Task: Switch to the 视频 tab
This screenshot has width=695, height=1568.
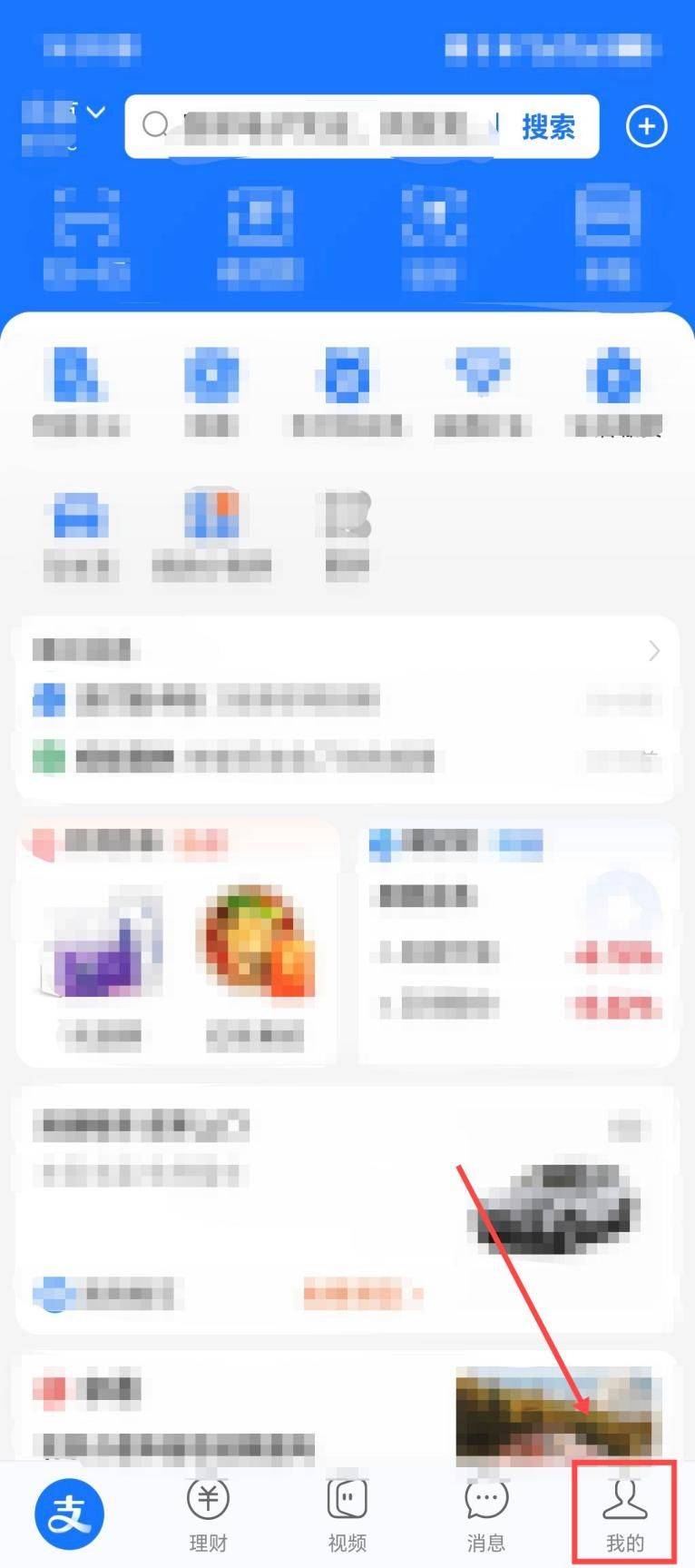Action: click(347, 1514)
